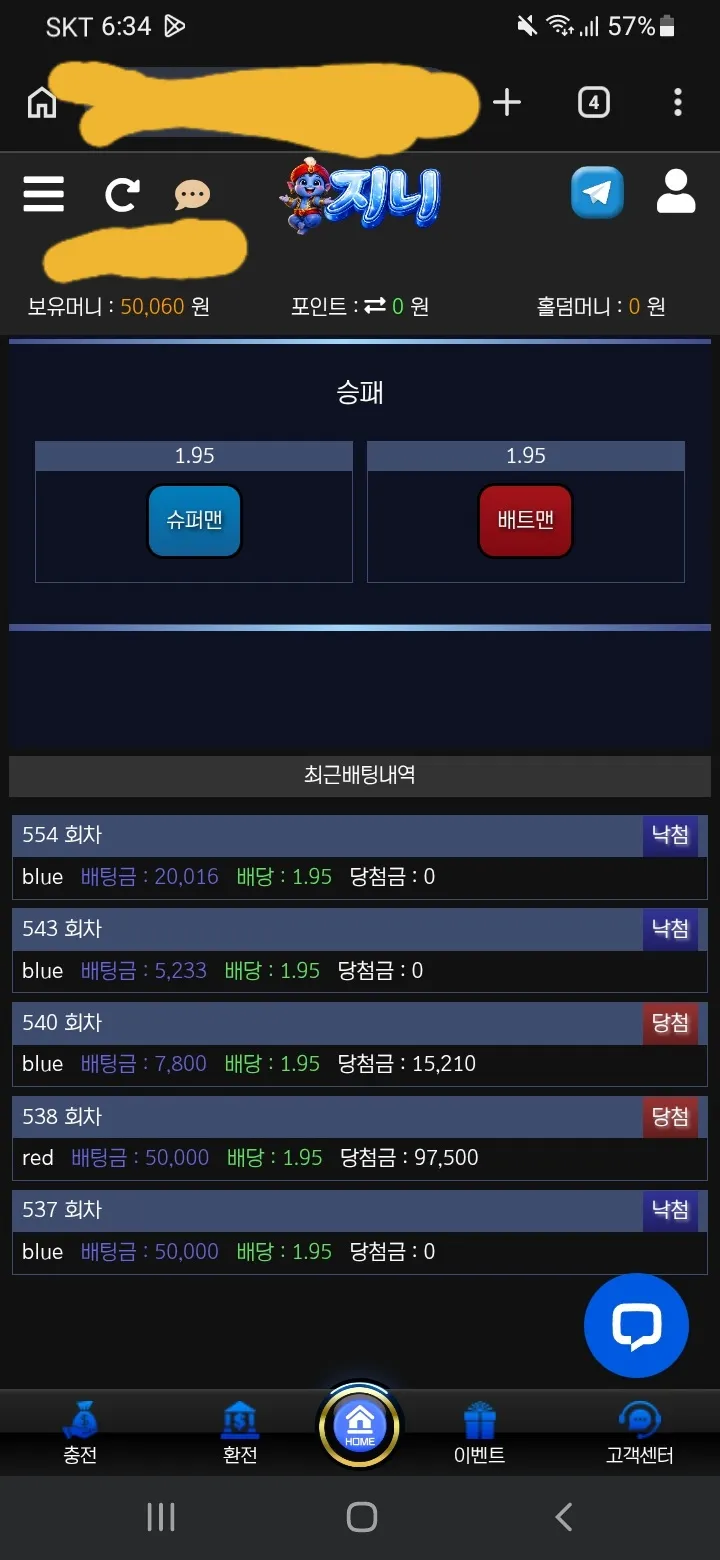Tap the center HOME button
The height and width of the screenshot is (1560, 720).
click(360, 1427)
